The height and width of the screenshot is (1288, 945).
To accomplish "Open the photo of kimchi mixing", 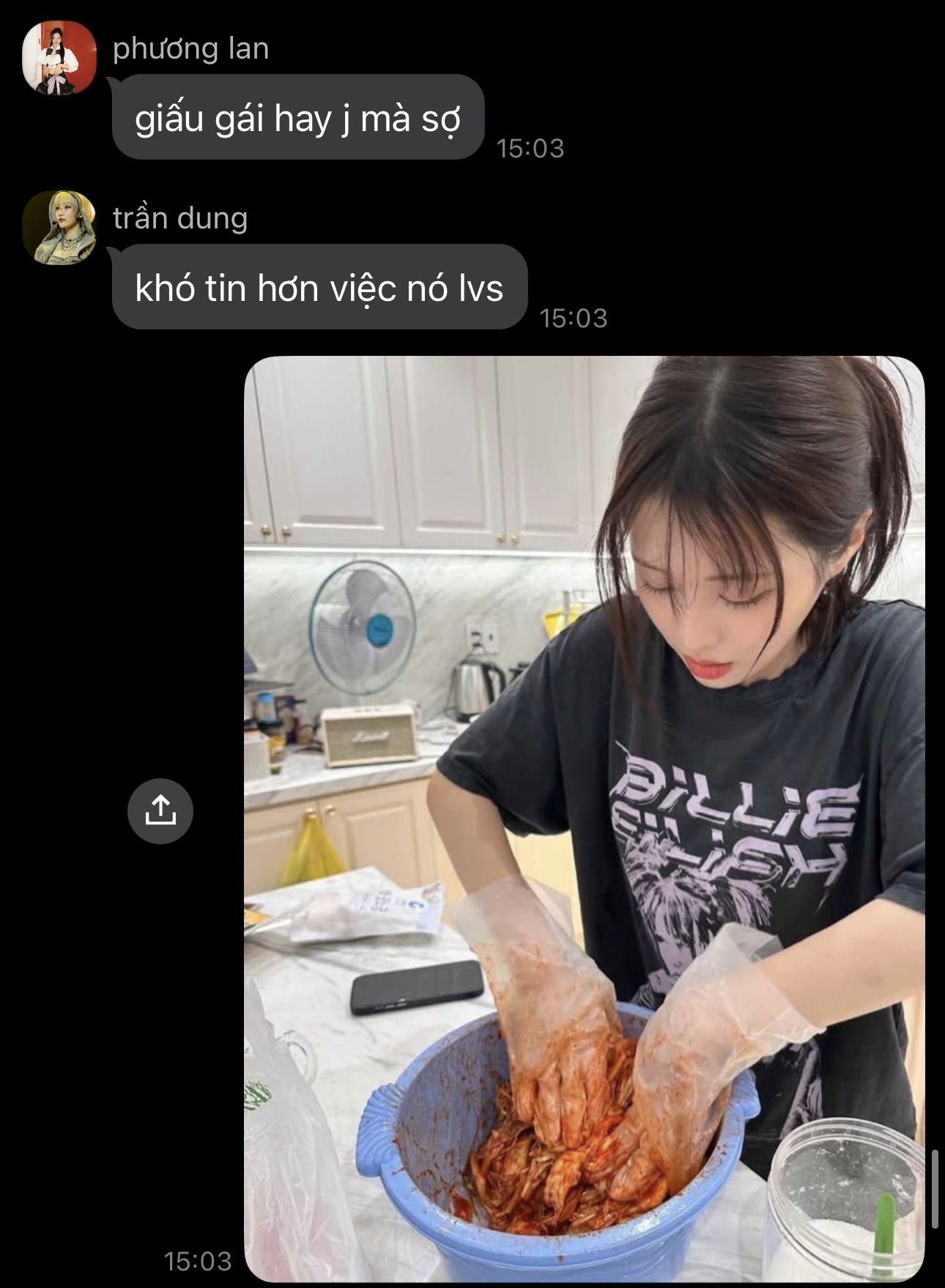I will pos(584,818).
